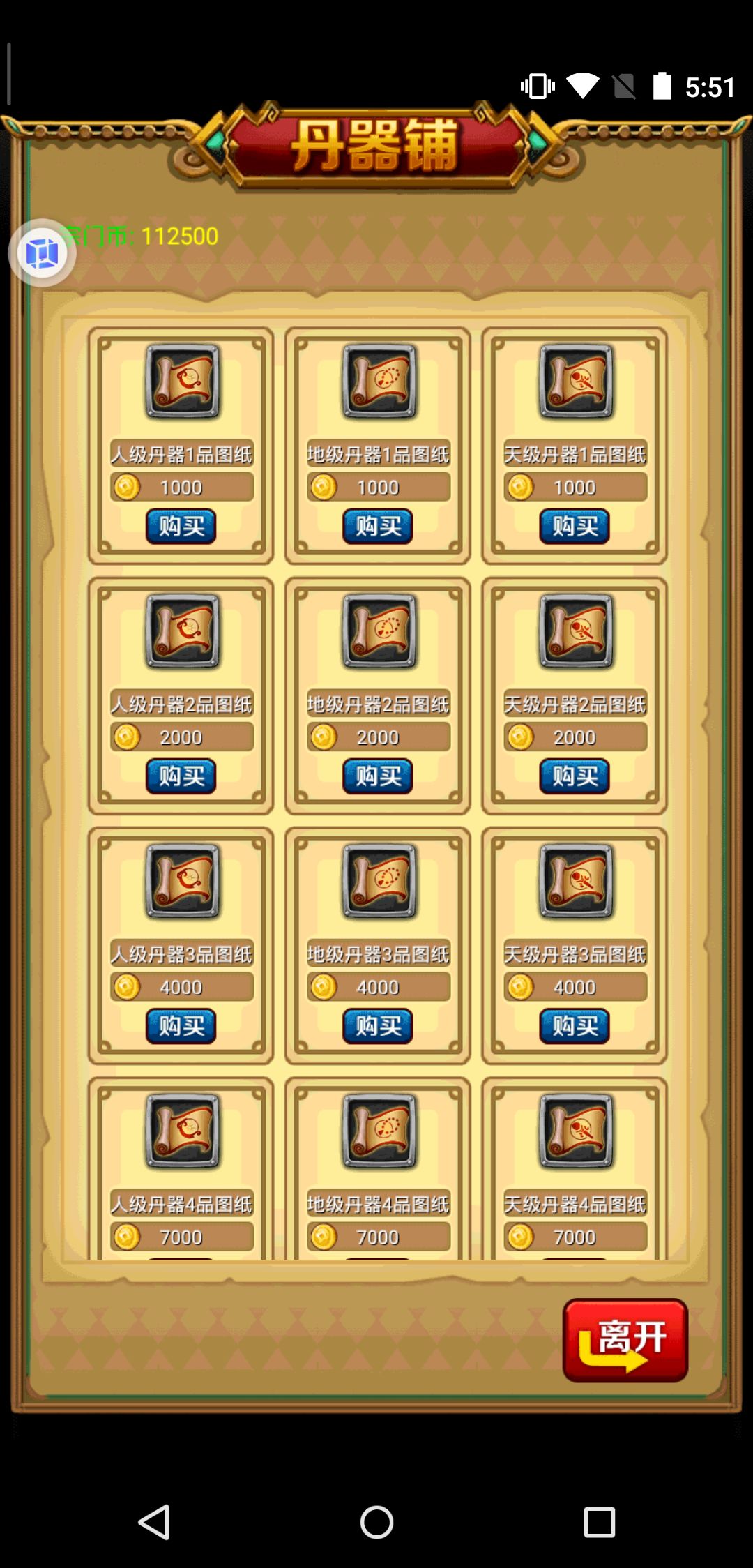This screenshot has height=1568, width=753.
Task: Select the 丹器铺 title banner
Action: pos(376,145)
